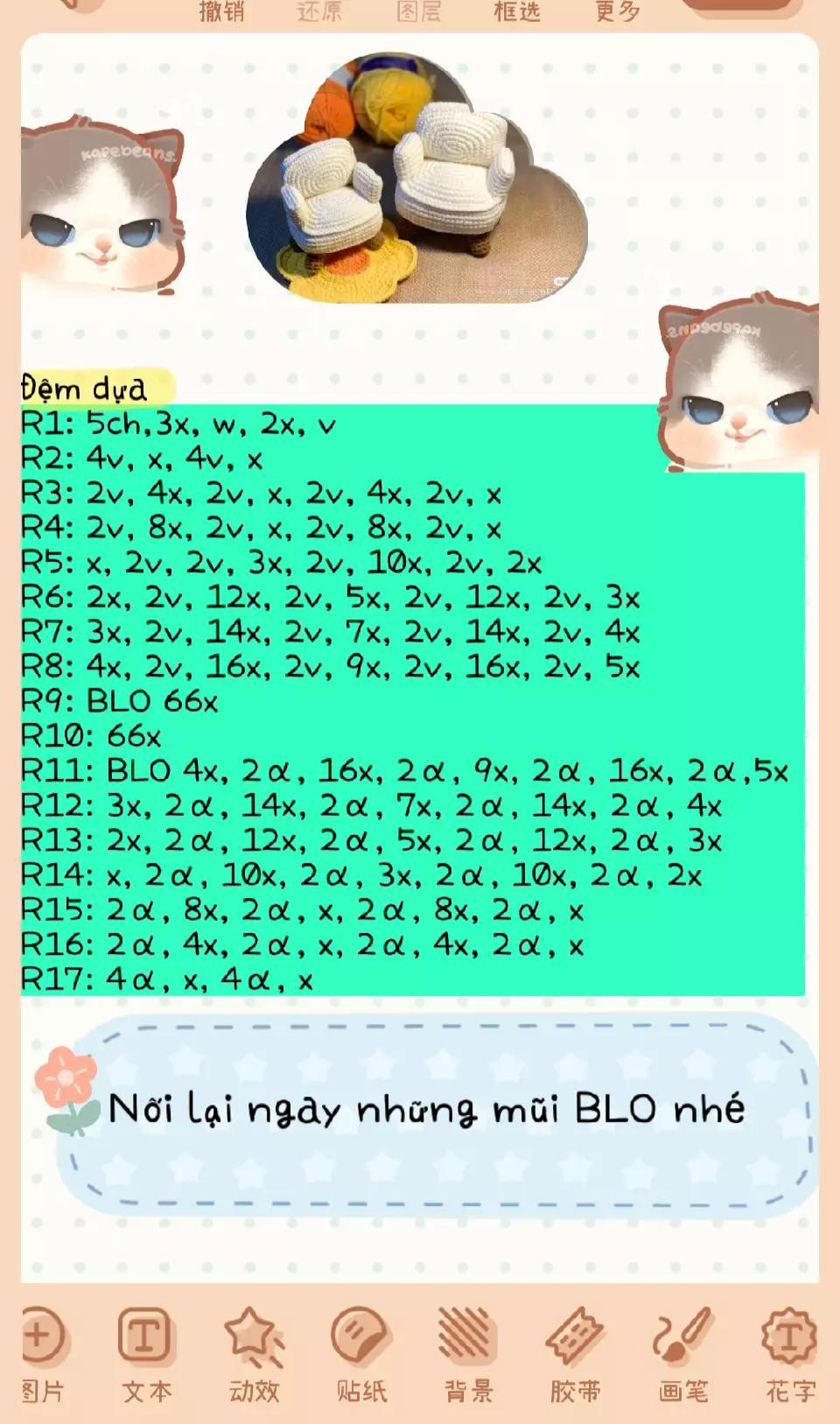Change the page 背景 background
The height and width of the screenshot is (1424, 840).
[468, 1352]
